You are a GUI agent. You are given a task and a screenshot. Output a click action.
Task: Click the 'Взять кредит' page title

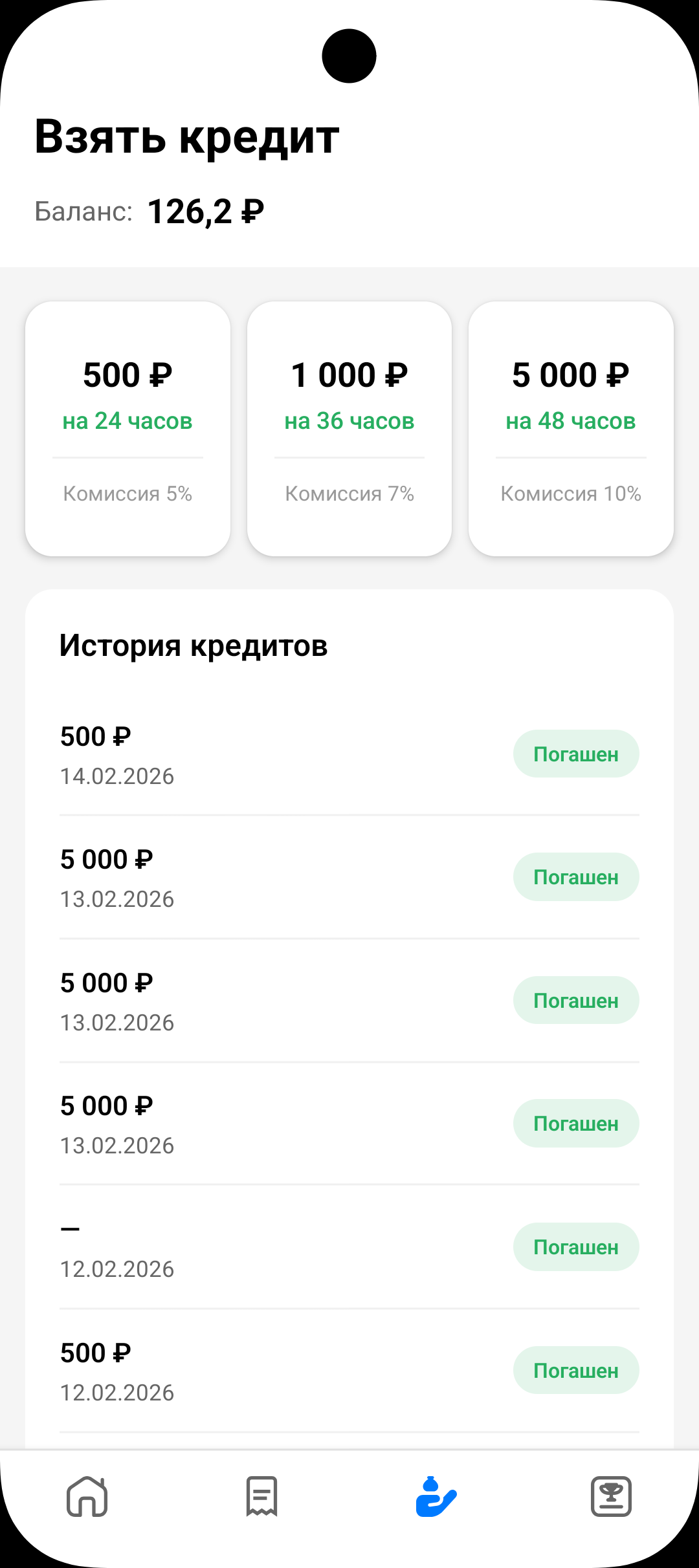click(x=186, y=136)
